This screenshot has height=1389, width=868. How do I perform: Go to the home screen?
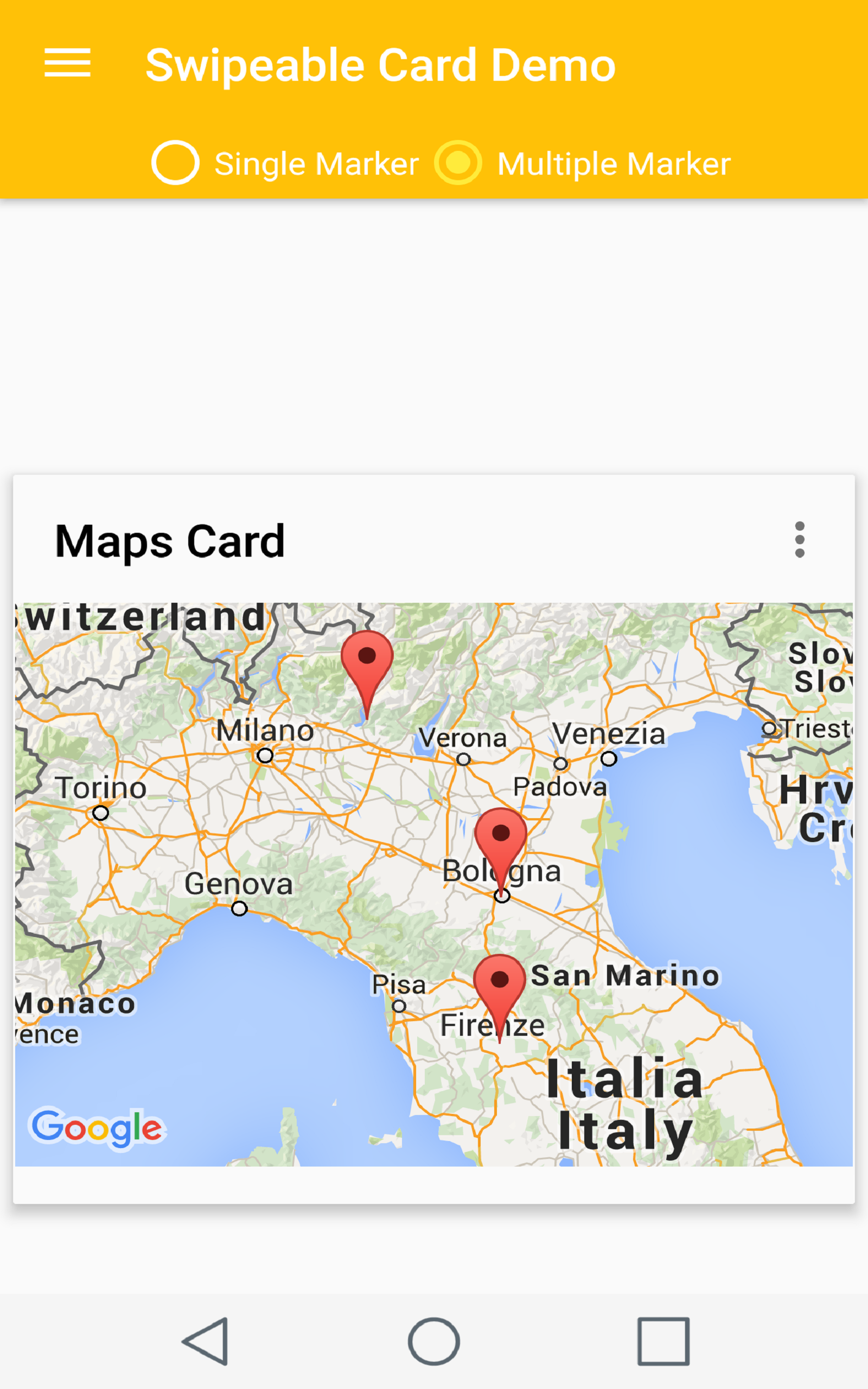point(433,1341)
